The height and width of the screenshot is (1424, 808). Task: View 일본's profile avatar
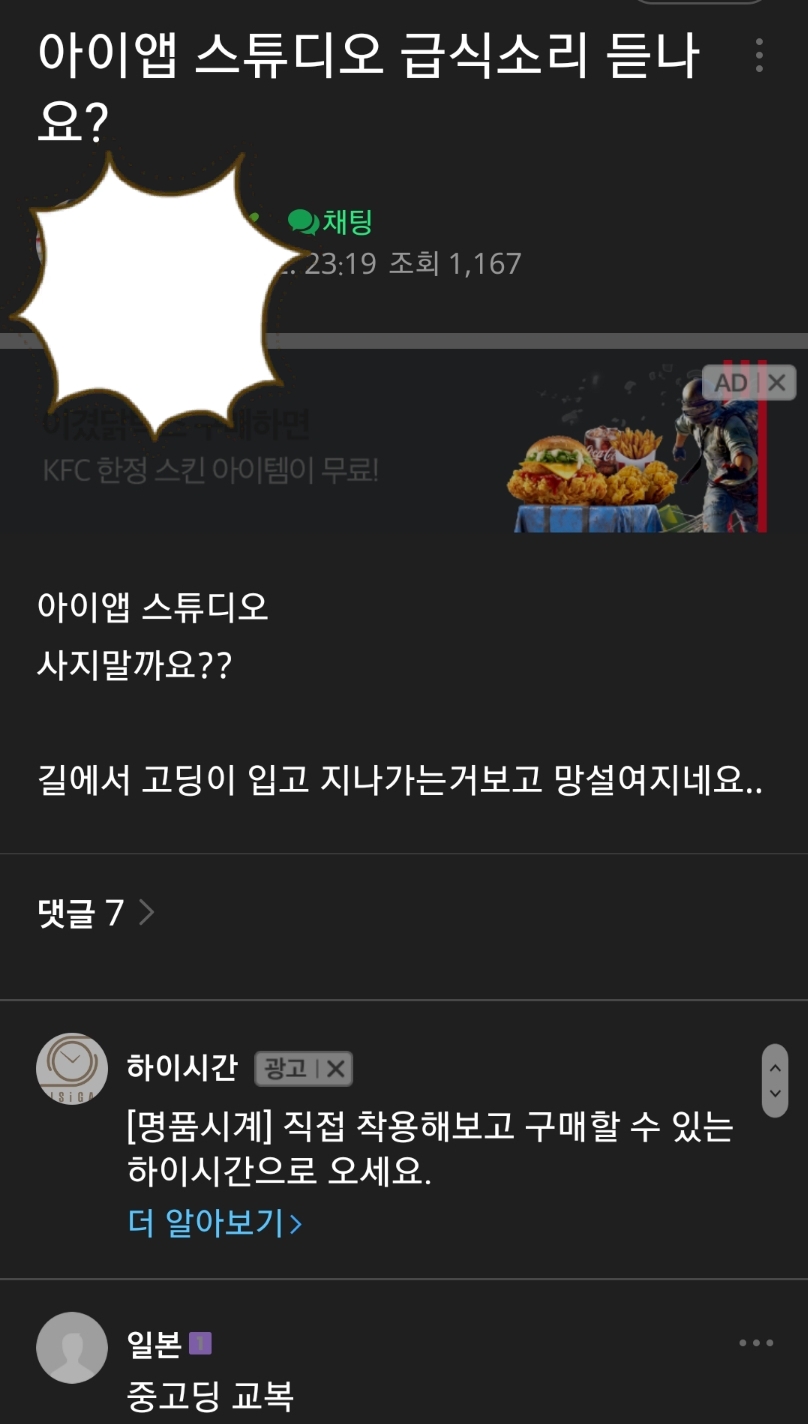click(x=71, y=1347)
